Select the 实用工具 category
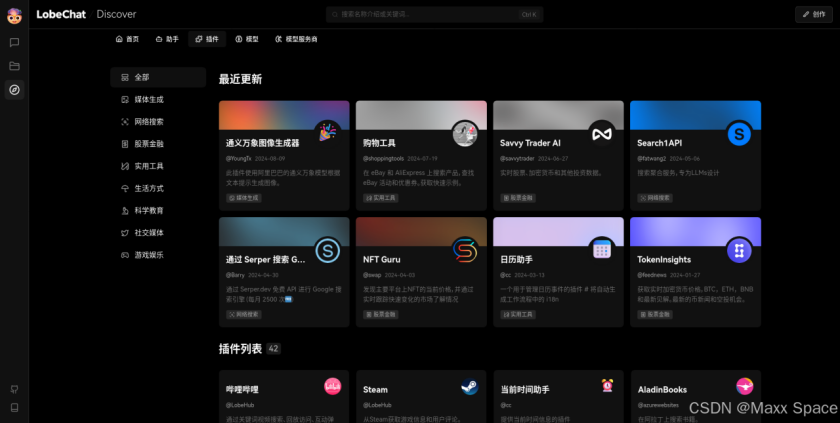Screen dimensions: 840x423 tap(148, 166)
